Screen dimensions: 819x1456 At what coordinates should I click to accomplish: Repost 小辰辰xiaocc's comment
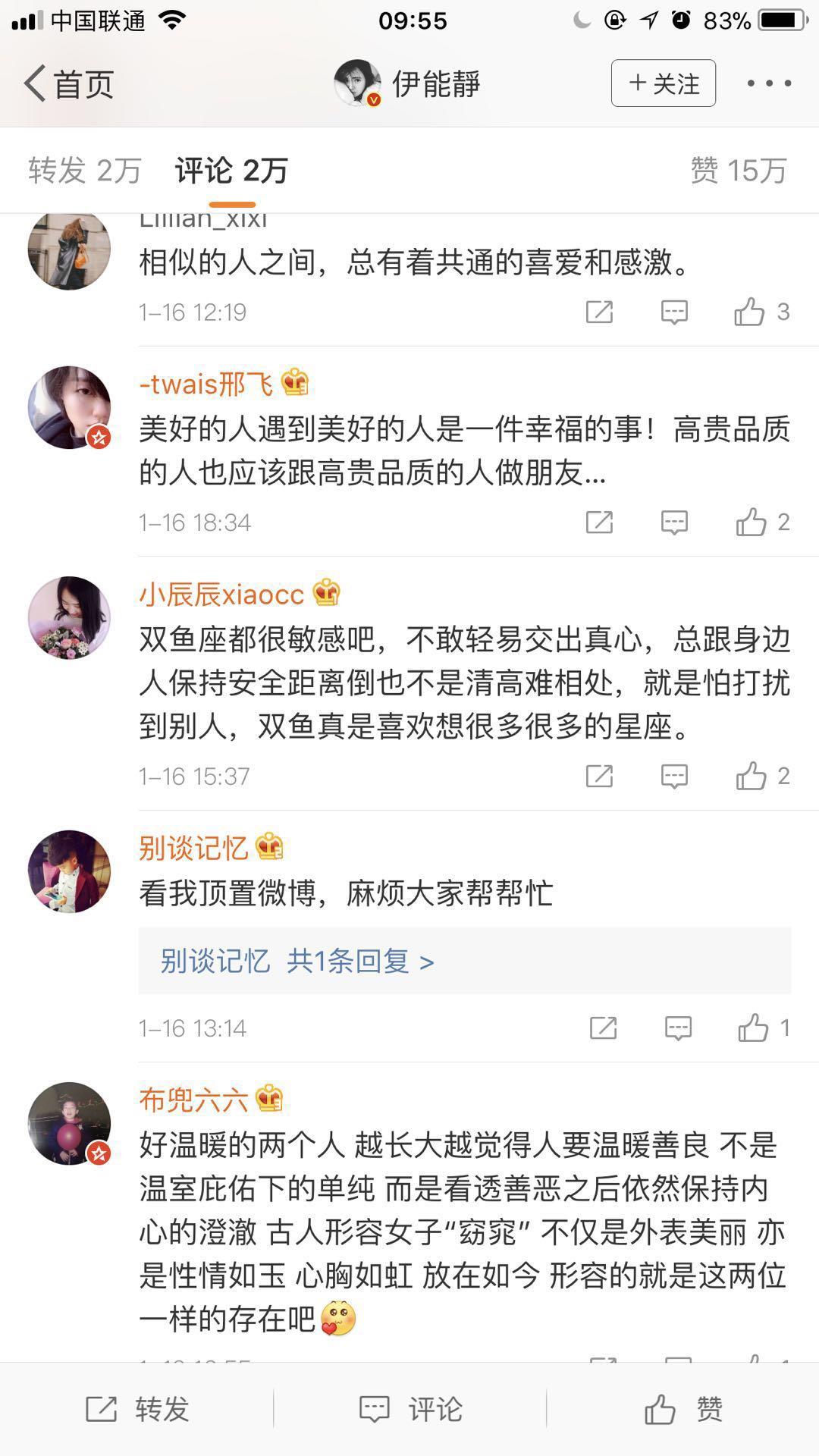tap(599, 776)
